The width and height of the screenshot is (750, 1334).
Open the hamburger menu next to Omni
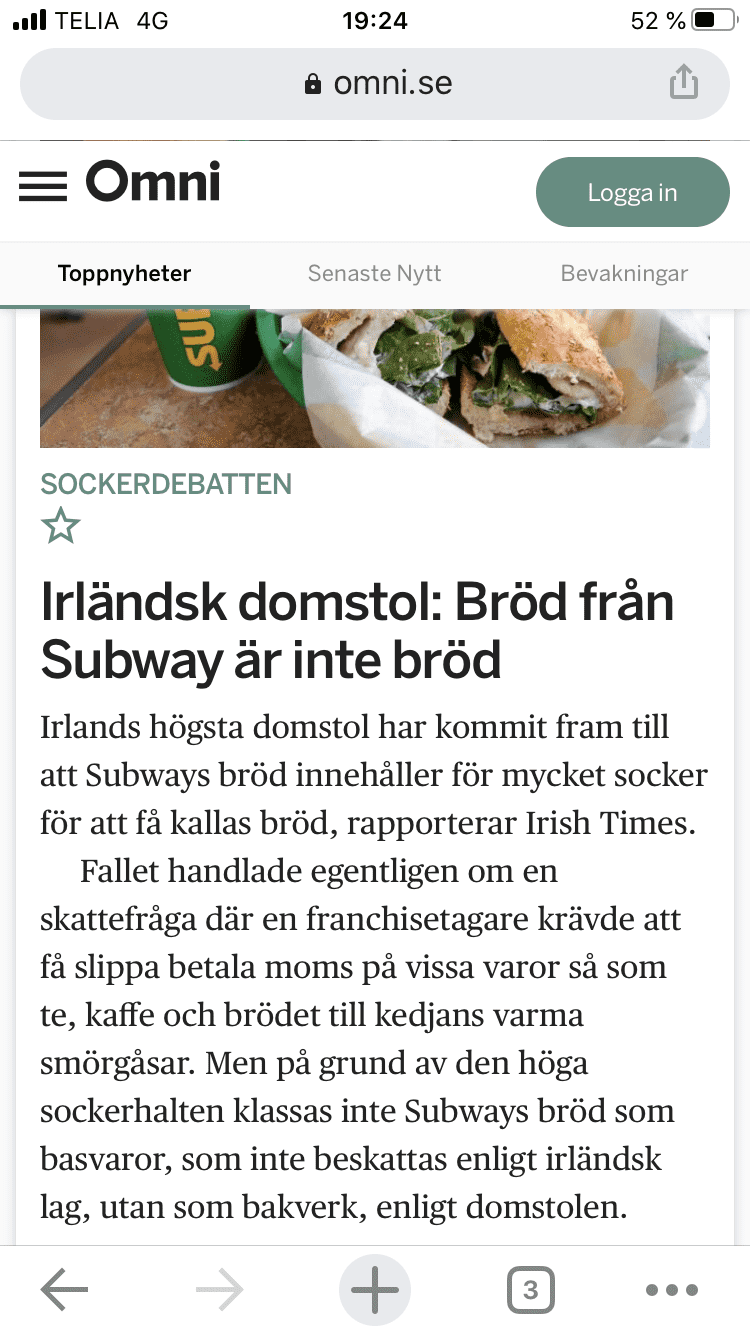43,187
